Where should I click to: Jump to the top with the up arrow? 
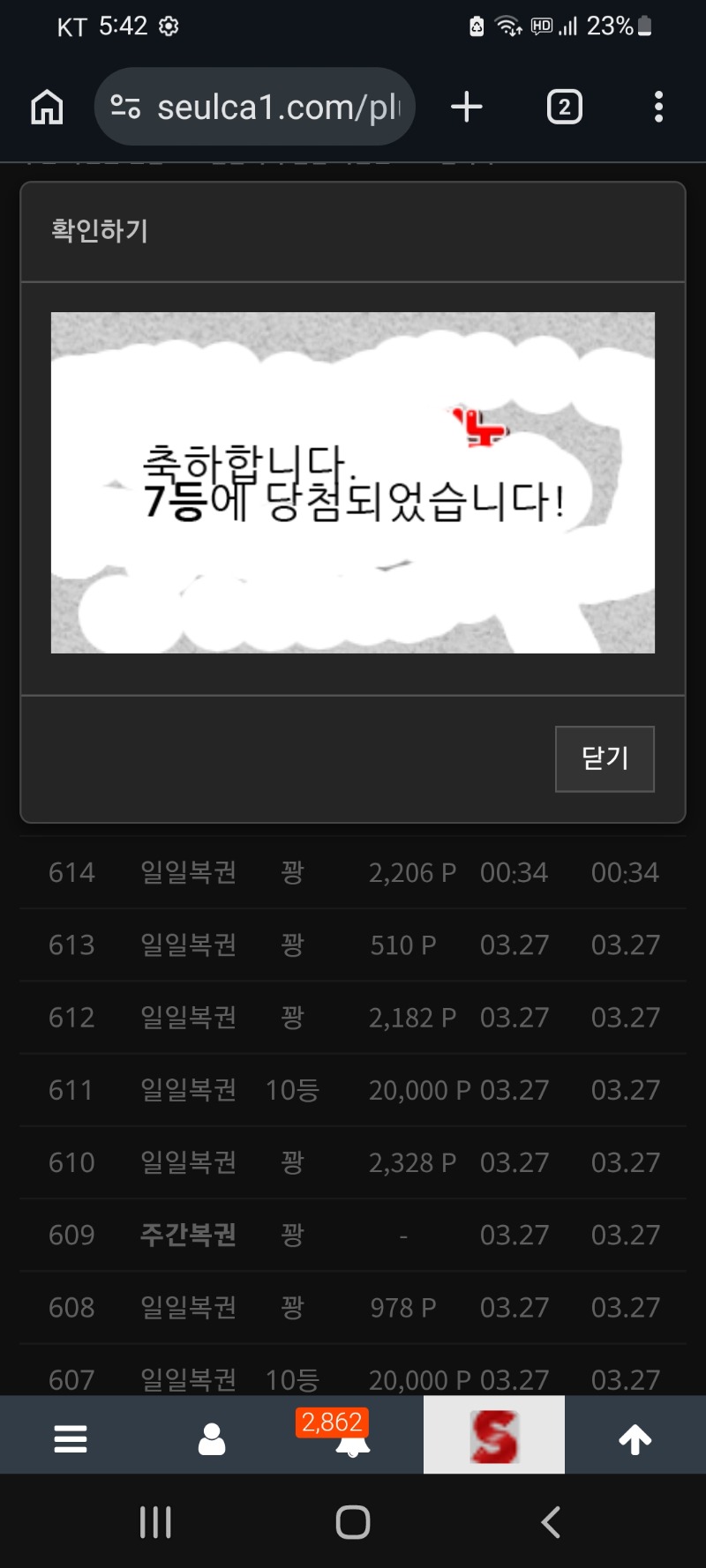click(635, 1438)
